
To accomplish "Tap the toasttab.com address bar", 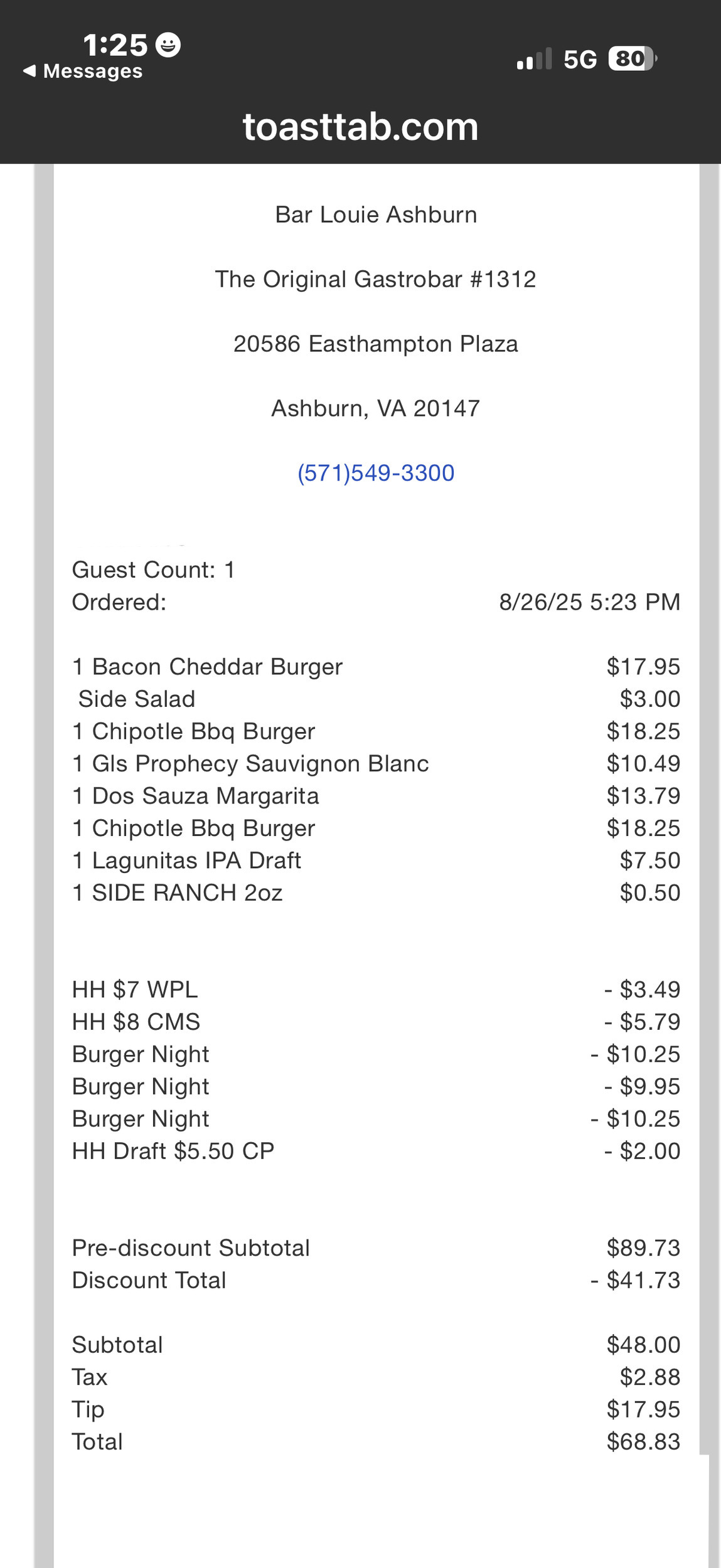I will (x=360, y=127).
